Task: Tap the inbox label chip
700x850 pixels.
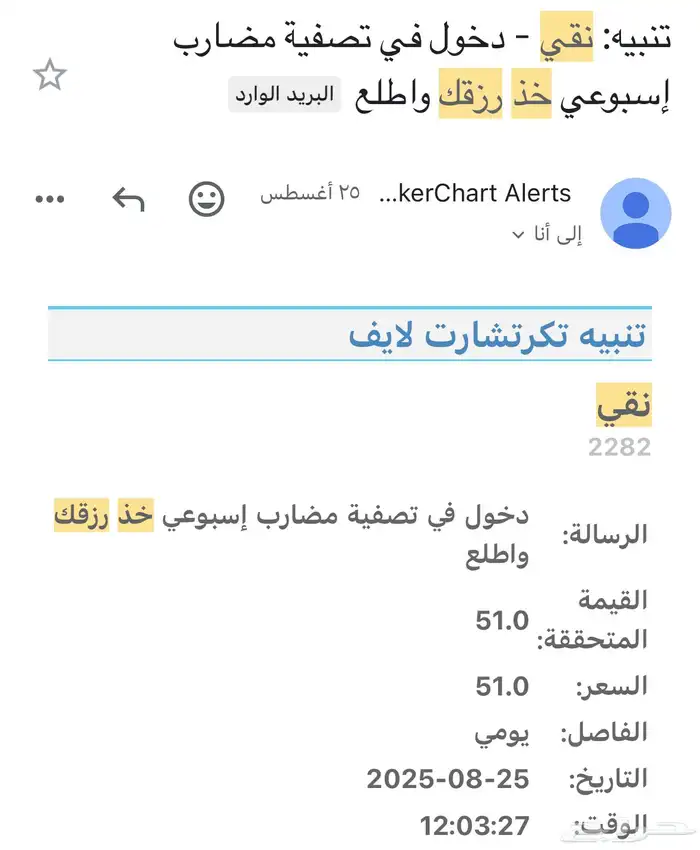Action: tap(284, 94)
